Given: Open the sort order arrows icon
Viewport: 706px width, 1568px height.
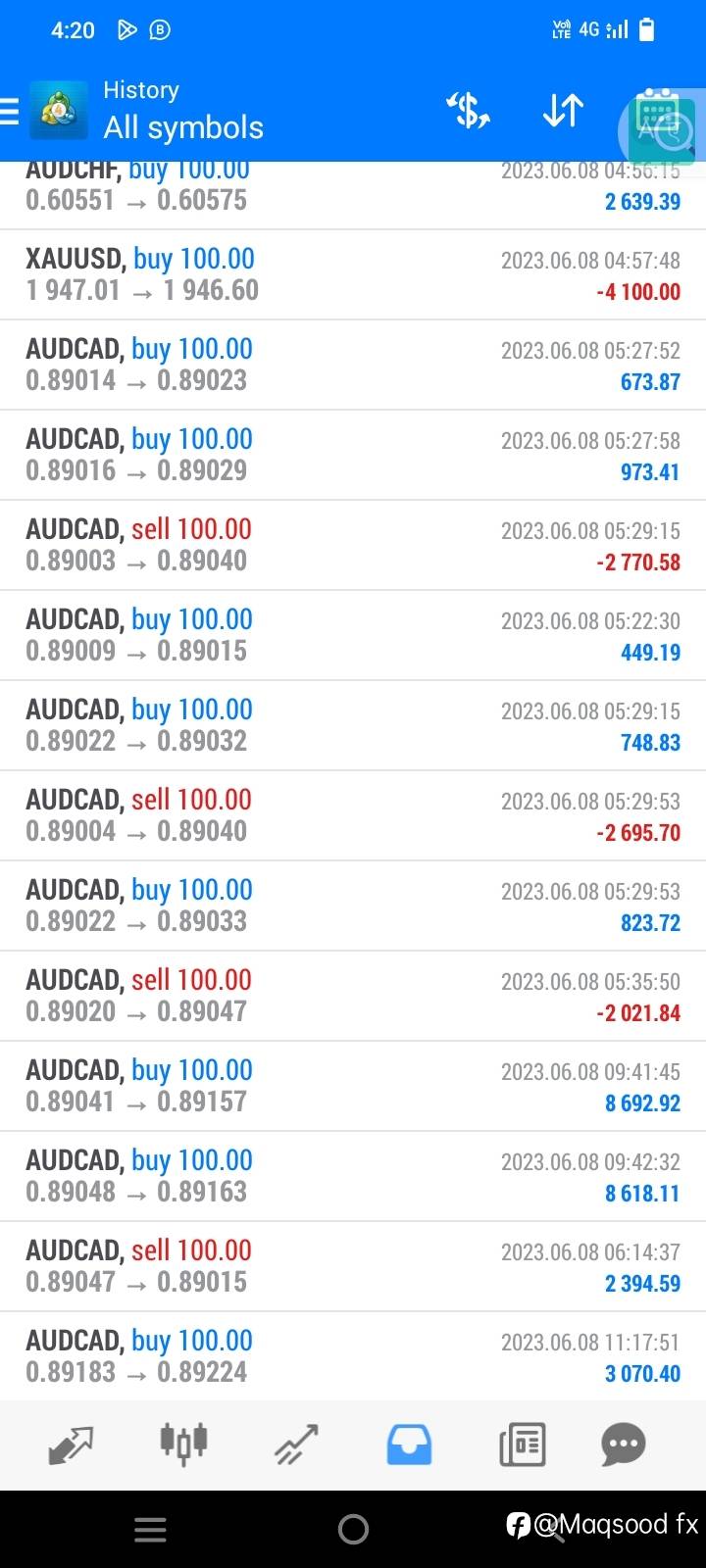Looking at the screenshot, I should [x=563, y=111].
